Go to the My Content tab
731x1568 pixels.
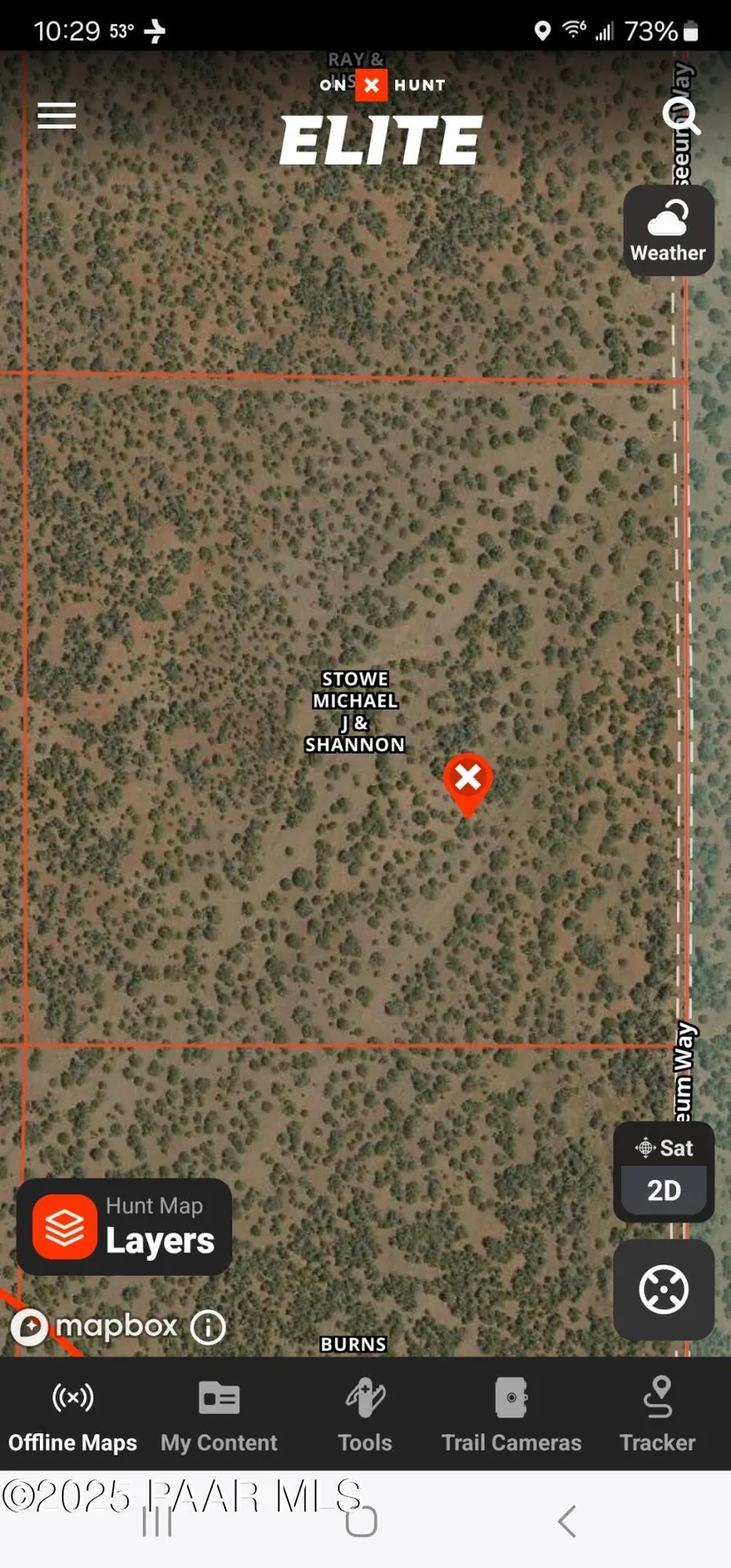219,1416
